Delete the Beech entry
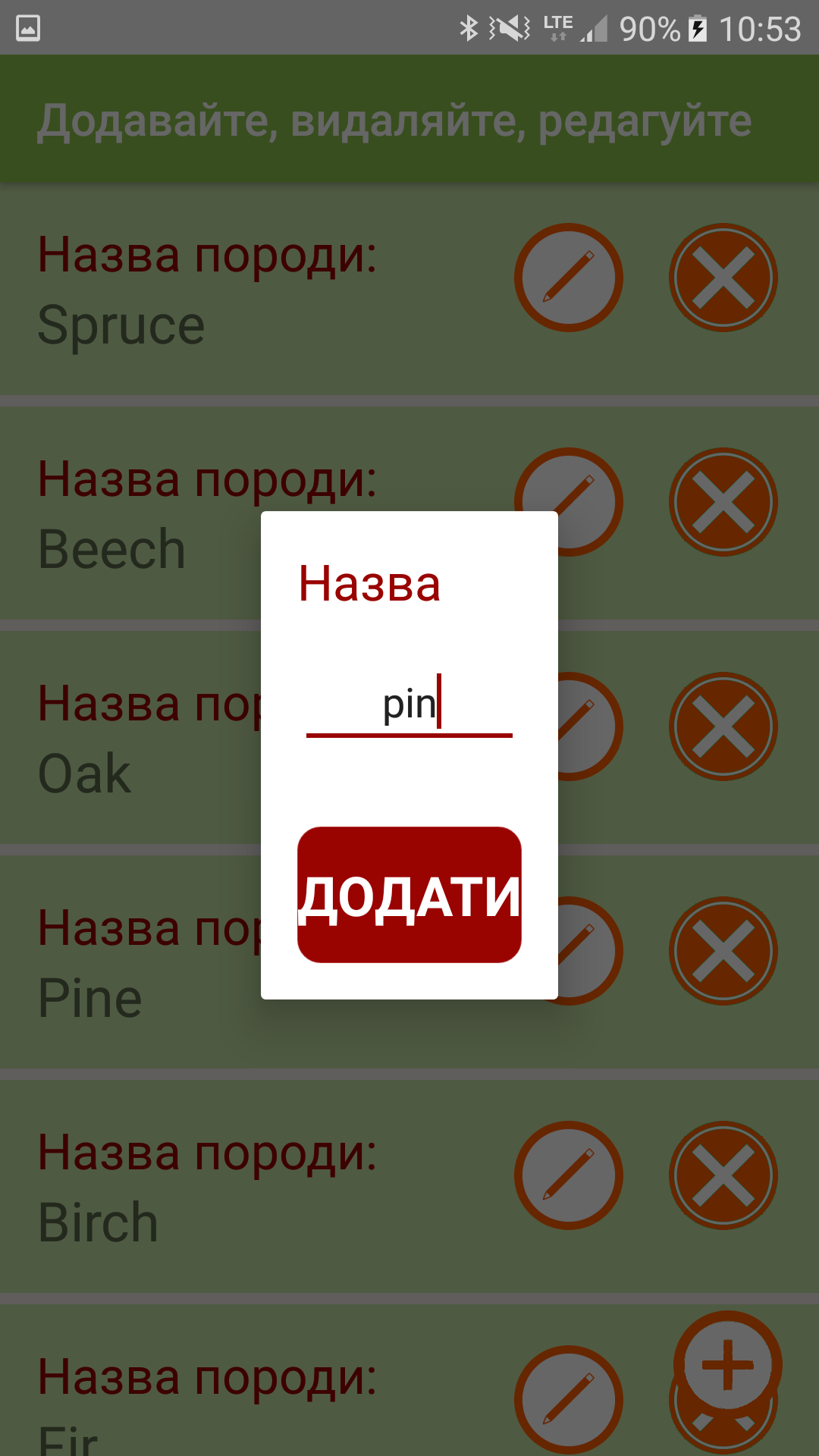The image size is (819, 1456). pyautogui.click(x=723, y=502)
